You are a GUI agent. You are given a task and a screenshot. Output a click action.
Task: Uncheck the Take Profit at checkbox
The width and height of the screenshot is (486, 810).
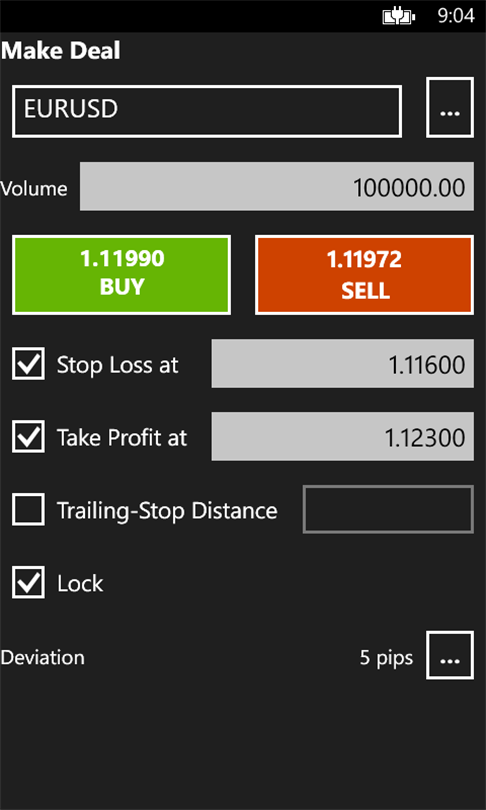pos(28,437)
